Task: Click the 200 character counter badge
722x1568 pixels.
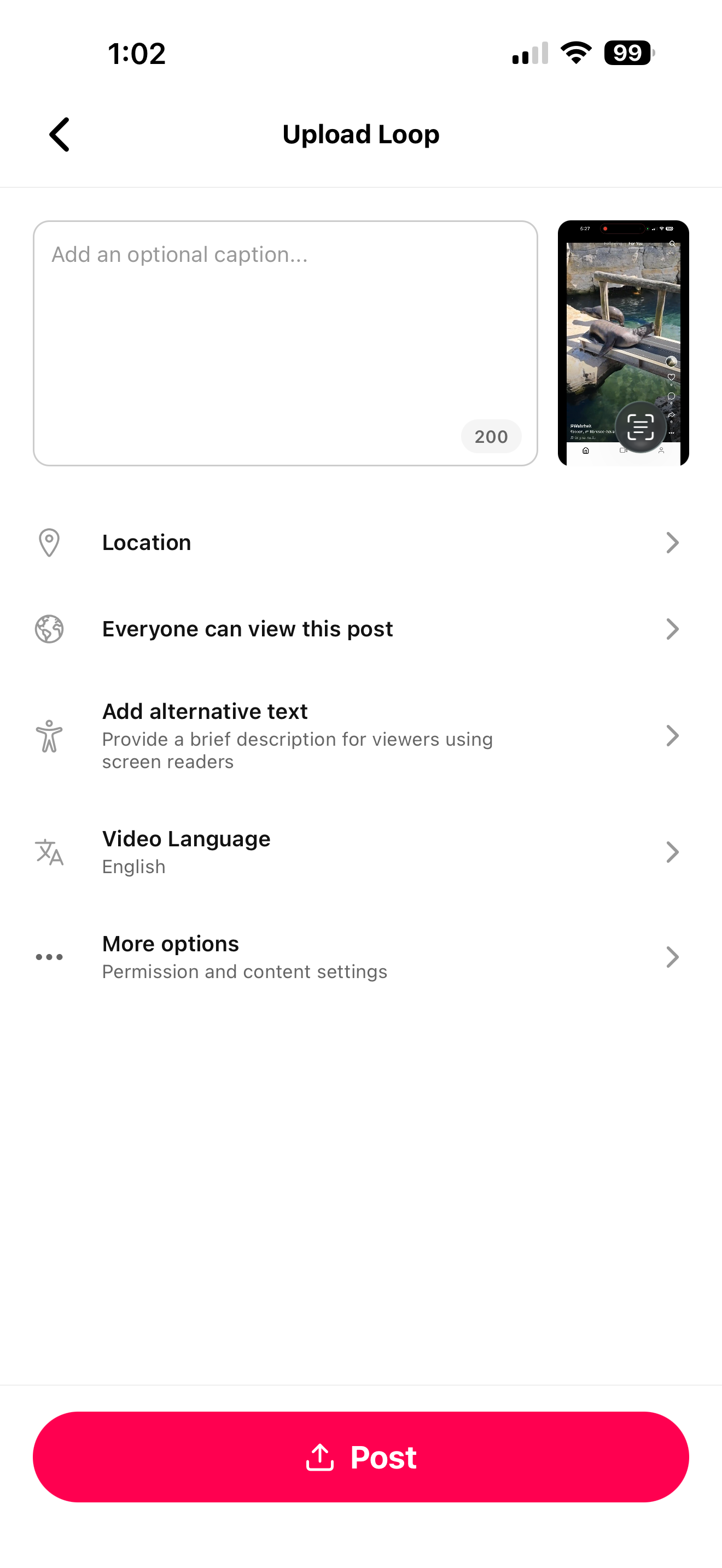Action: click(491, 436)
